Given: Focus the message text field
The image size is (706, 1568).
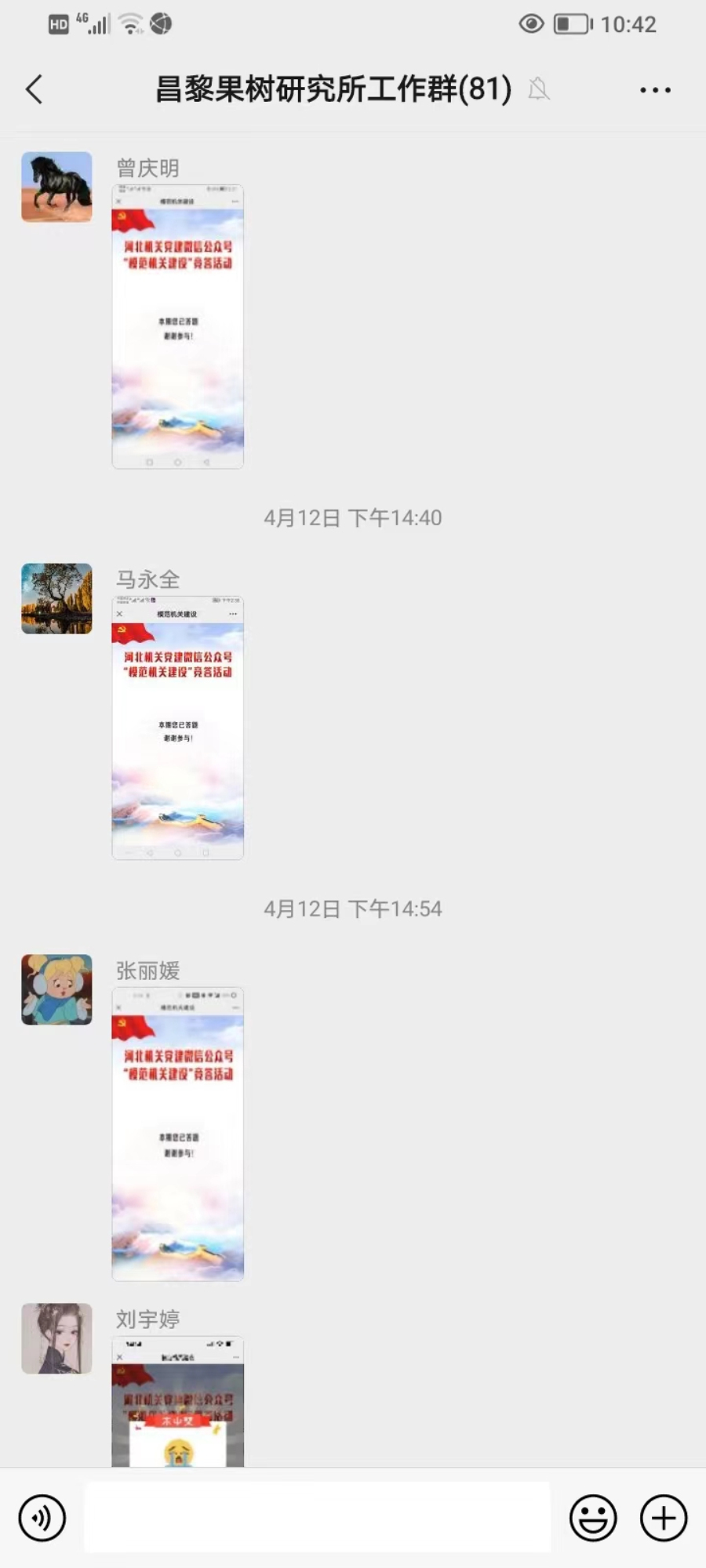Looking at the screenshot, I should [317, 1517].
